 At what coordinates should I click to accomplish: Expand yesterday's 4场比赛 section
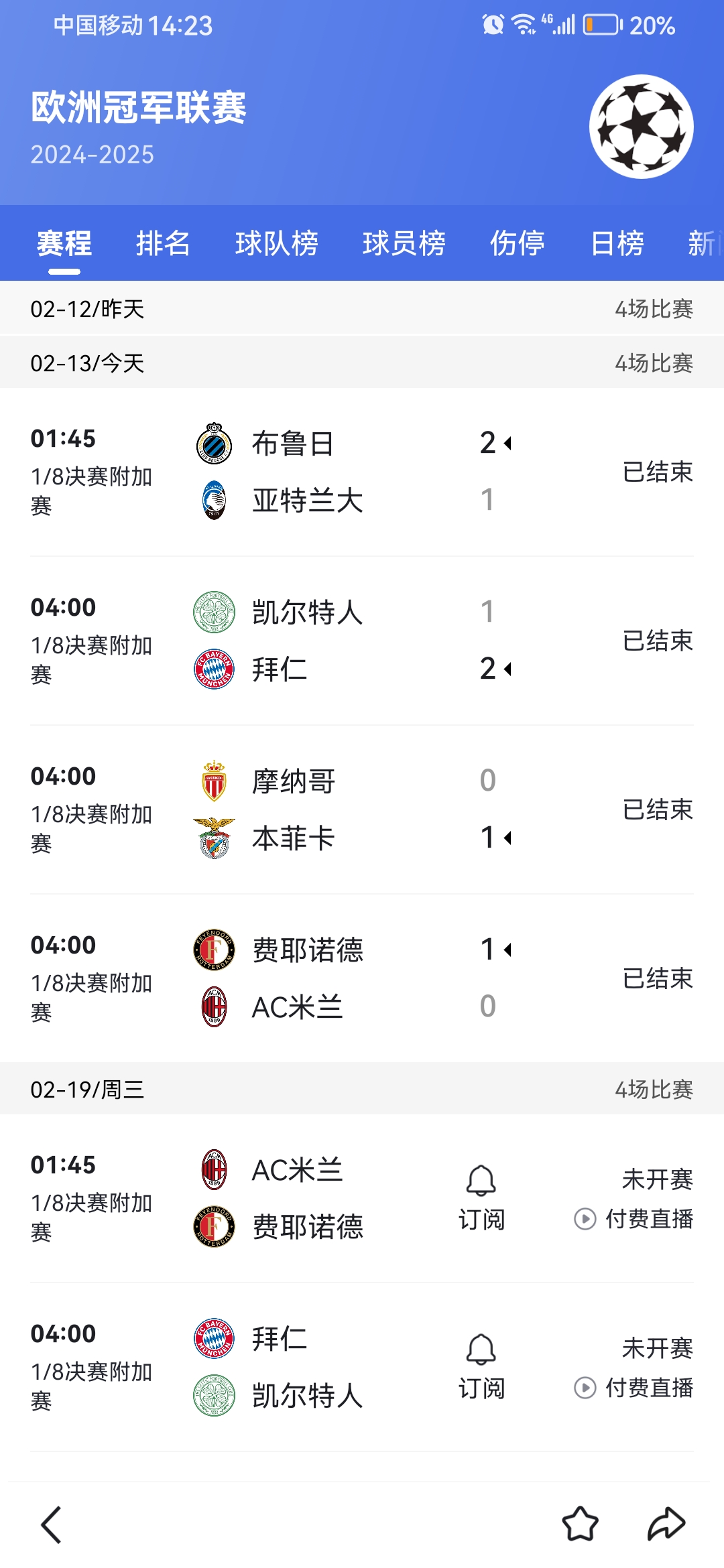[656, 308]
